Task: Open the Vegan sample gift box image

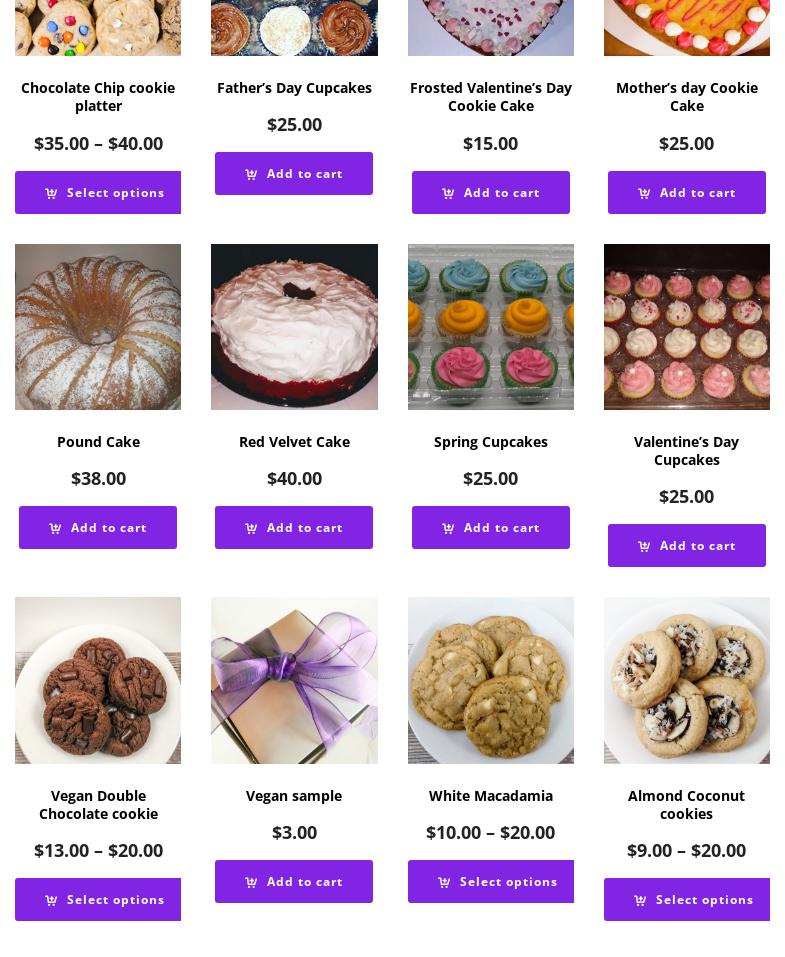Action: click(x=294, y=680)
